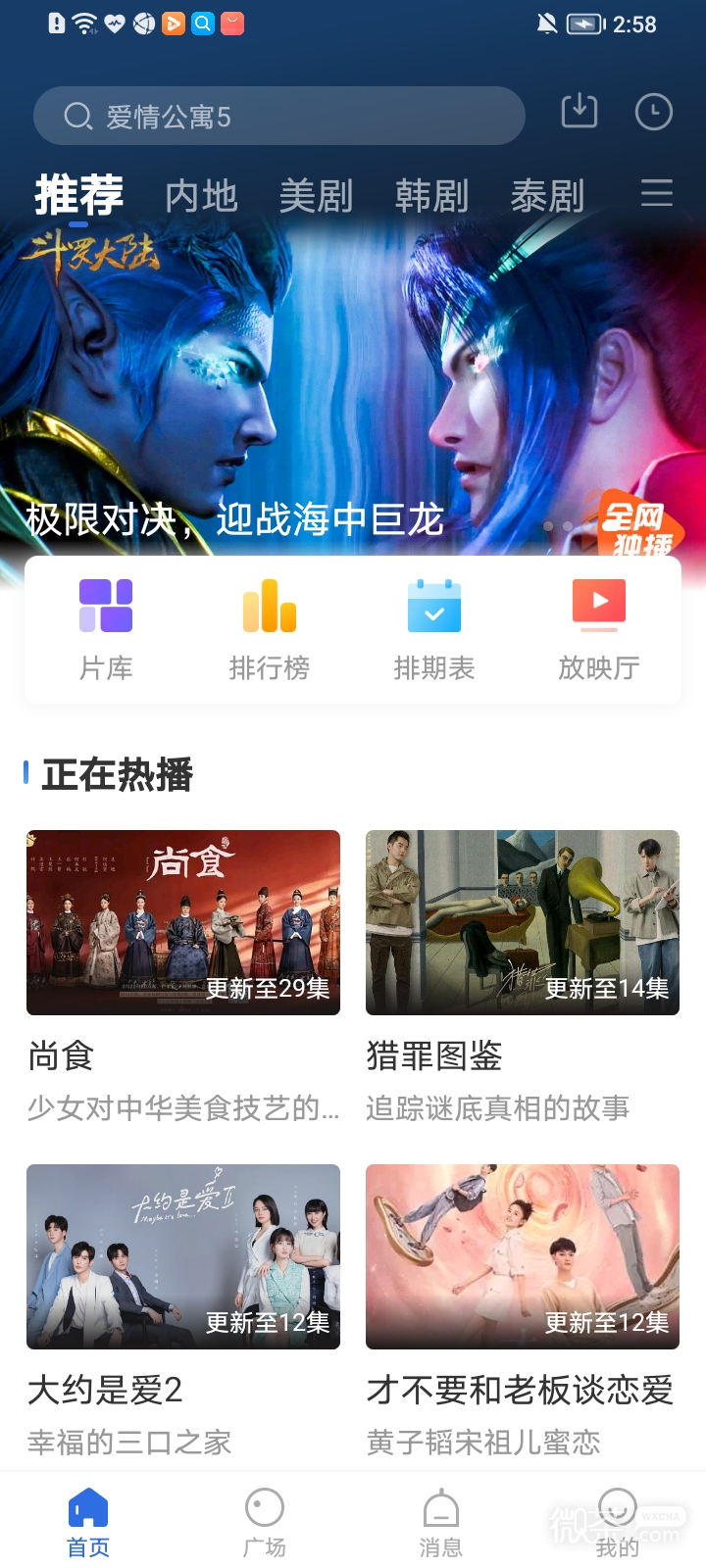Enter the 放映厅 screening room
The image size is (706, 1568).
pyautogui.click(x=599, y=629)
